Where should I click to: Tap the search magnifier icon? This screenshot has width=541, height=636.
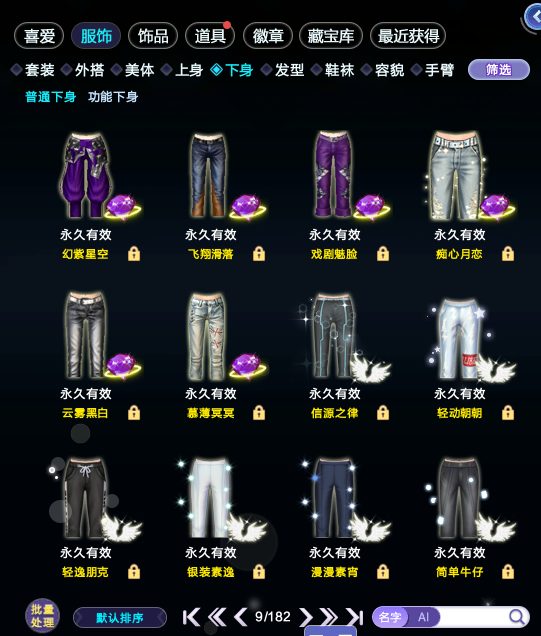pos(517,617)
